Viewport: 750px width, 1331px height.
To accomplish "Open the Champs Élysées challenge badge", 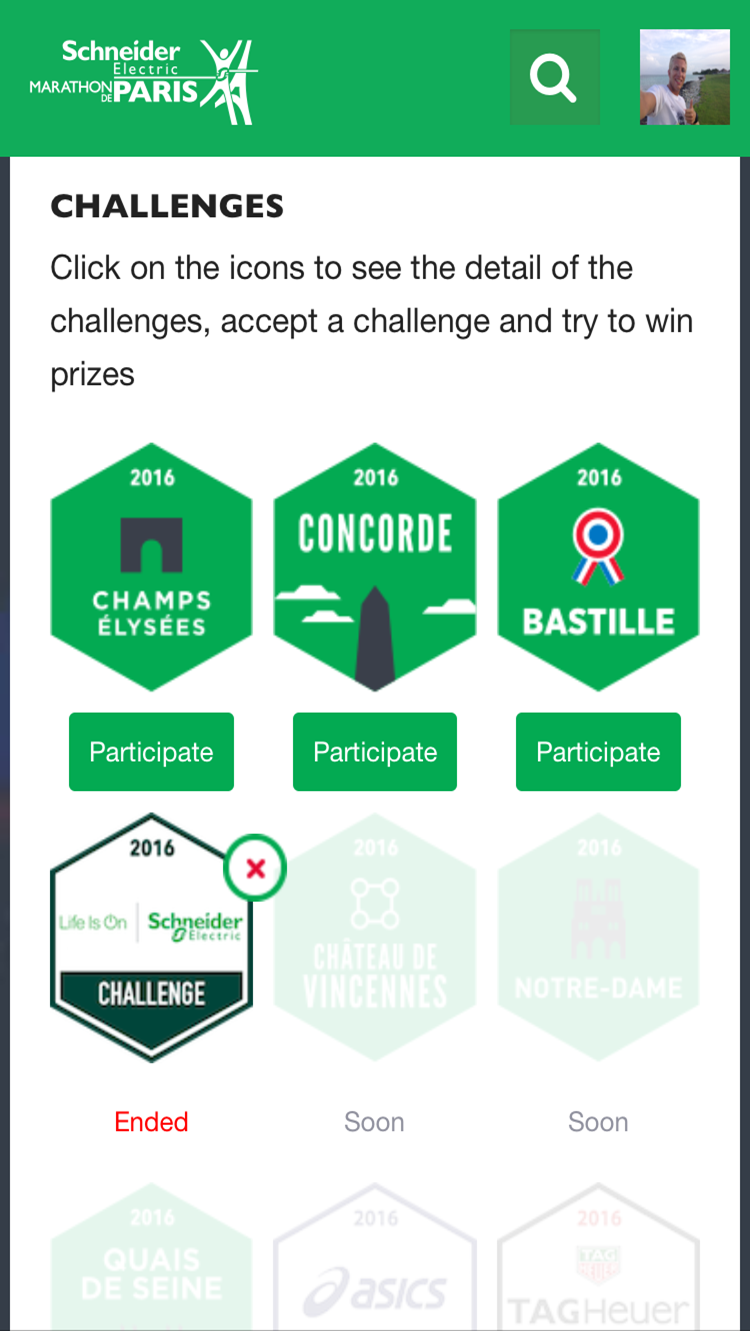I will 151,567.
